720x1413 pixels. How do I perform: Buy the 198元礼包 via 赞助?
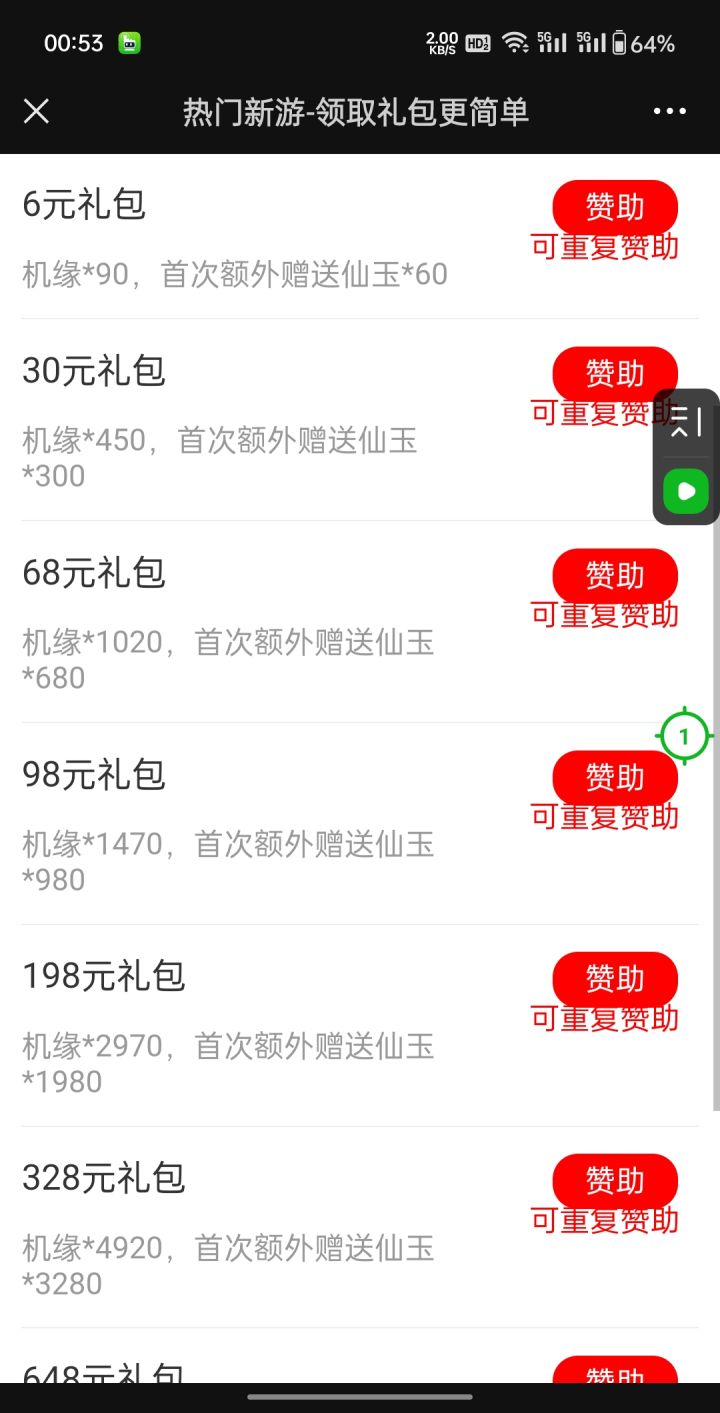click(x=614, y=979)
